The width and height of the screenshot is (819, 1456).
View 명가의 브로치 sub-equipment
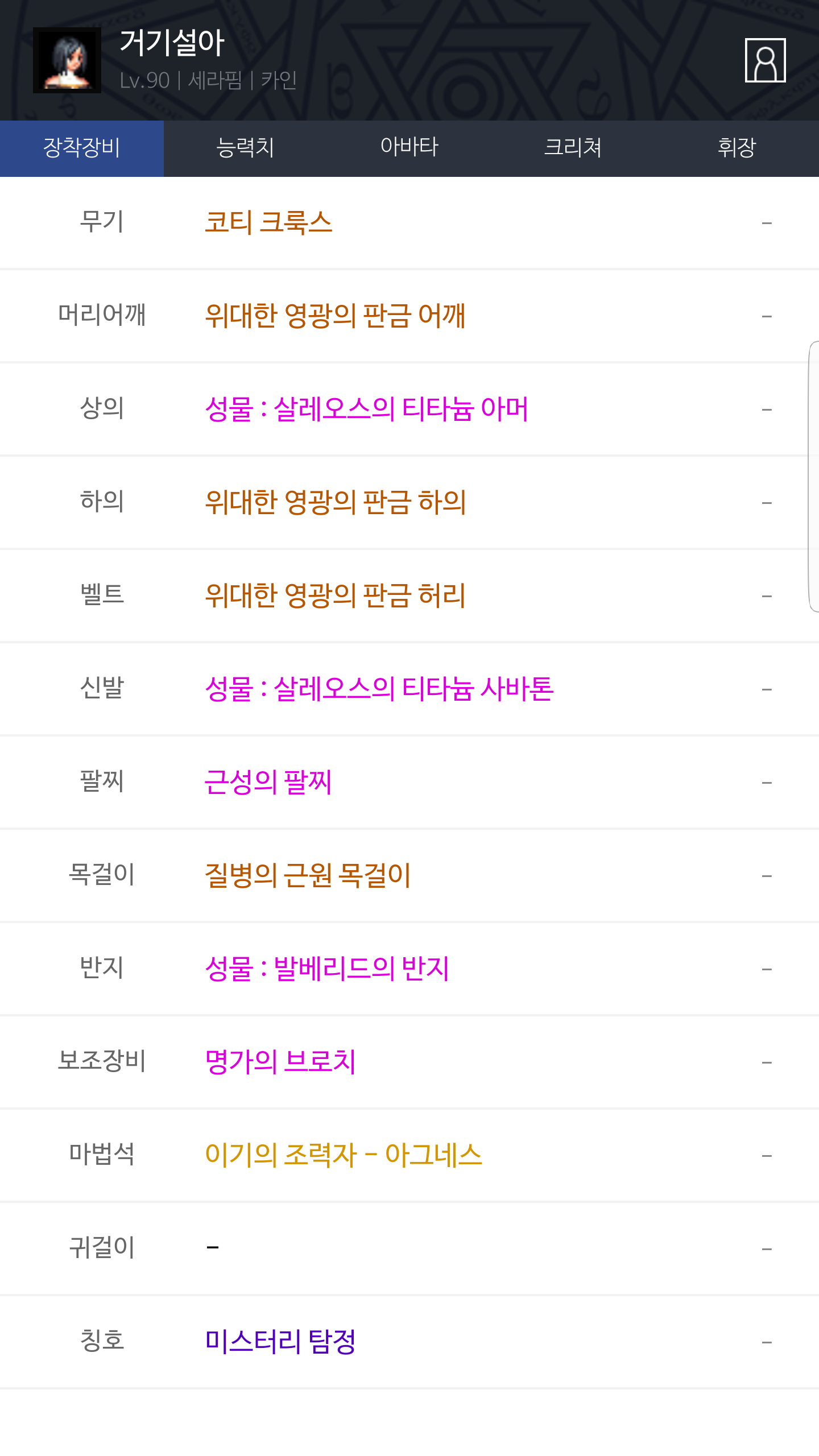(x=280, y=1062)
